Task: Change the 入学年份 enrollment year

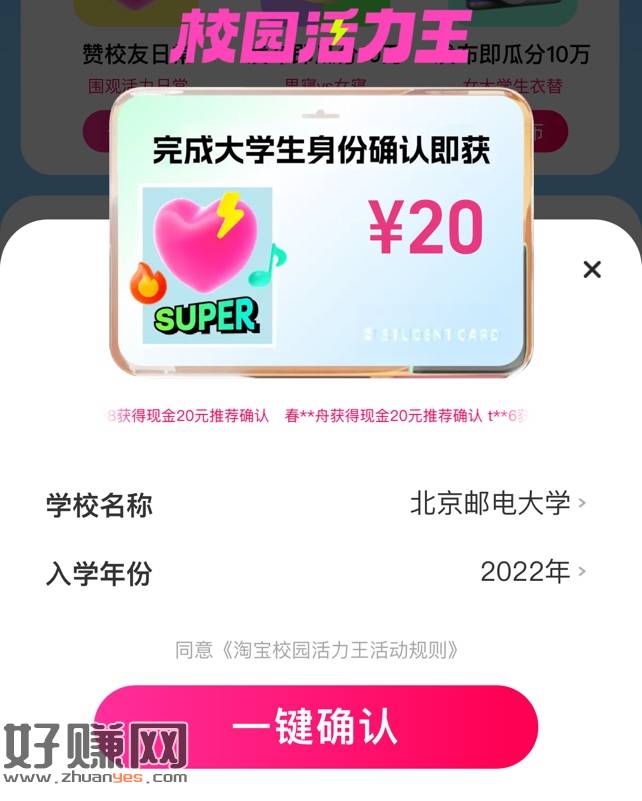Action: 532,572
